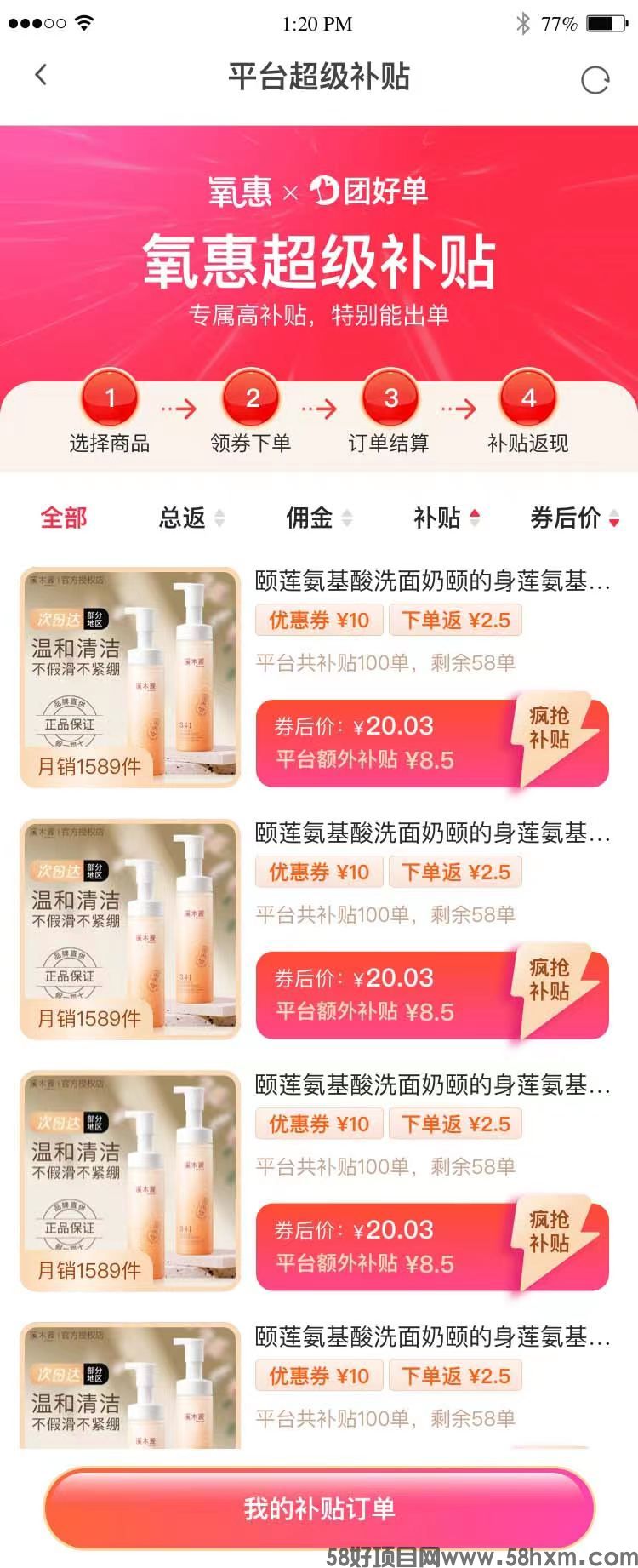Select the 全部 filter tab
Viewport: 638px width, 1568px height.
(64, 518)
